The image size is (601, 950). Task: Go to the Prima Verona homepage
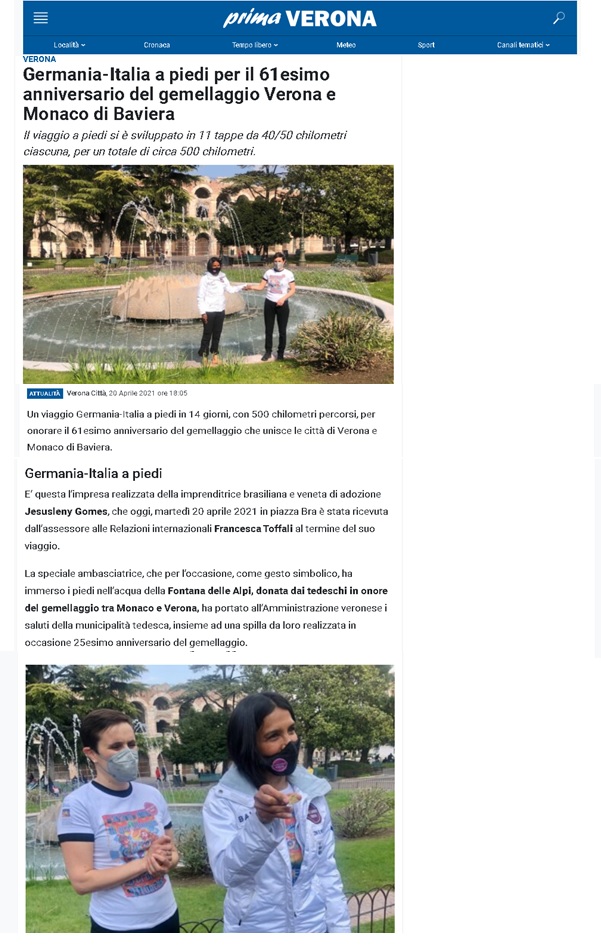[300, 18]
